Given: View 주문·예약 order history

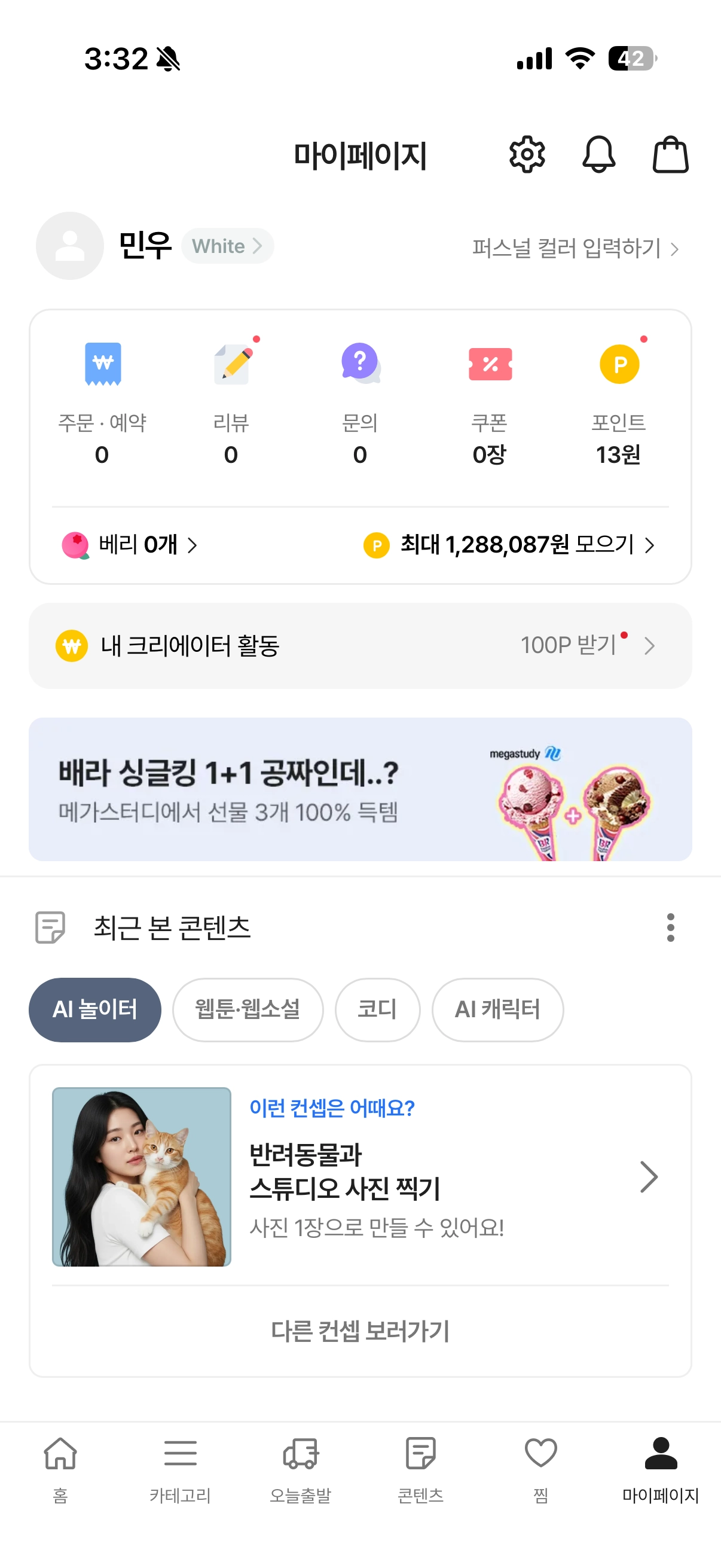Looking at the screenshot, I should 102,402.
